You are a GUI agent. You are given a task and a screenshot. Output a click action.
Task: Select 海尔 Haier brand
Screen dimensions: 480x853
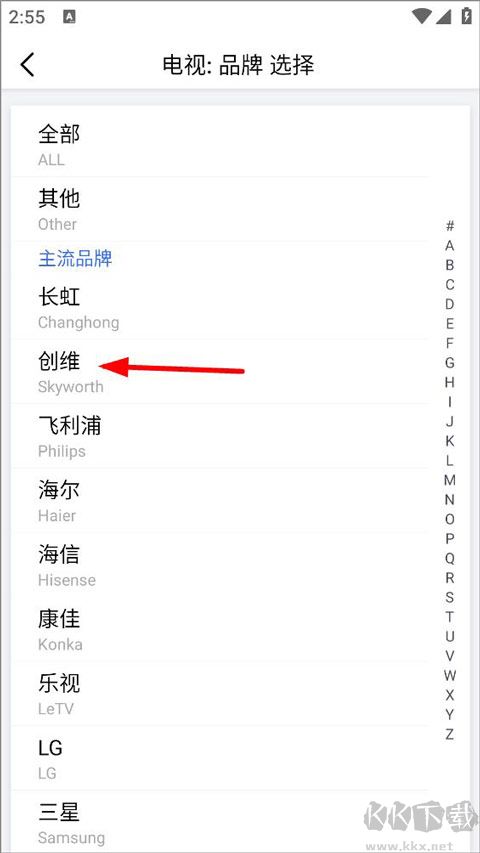(x=220, y=500)
